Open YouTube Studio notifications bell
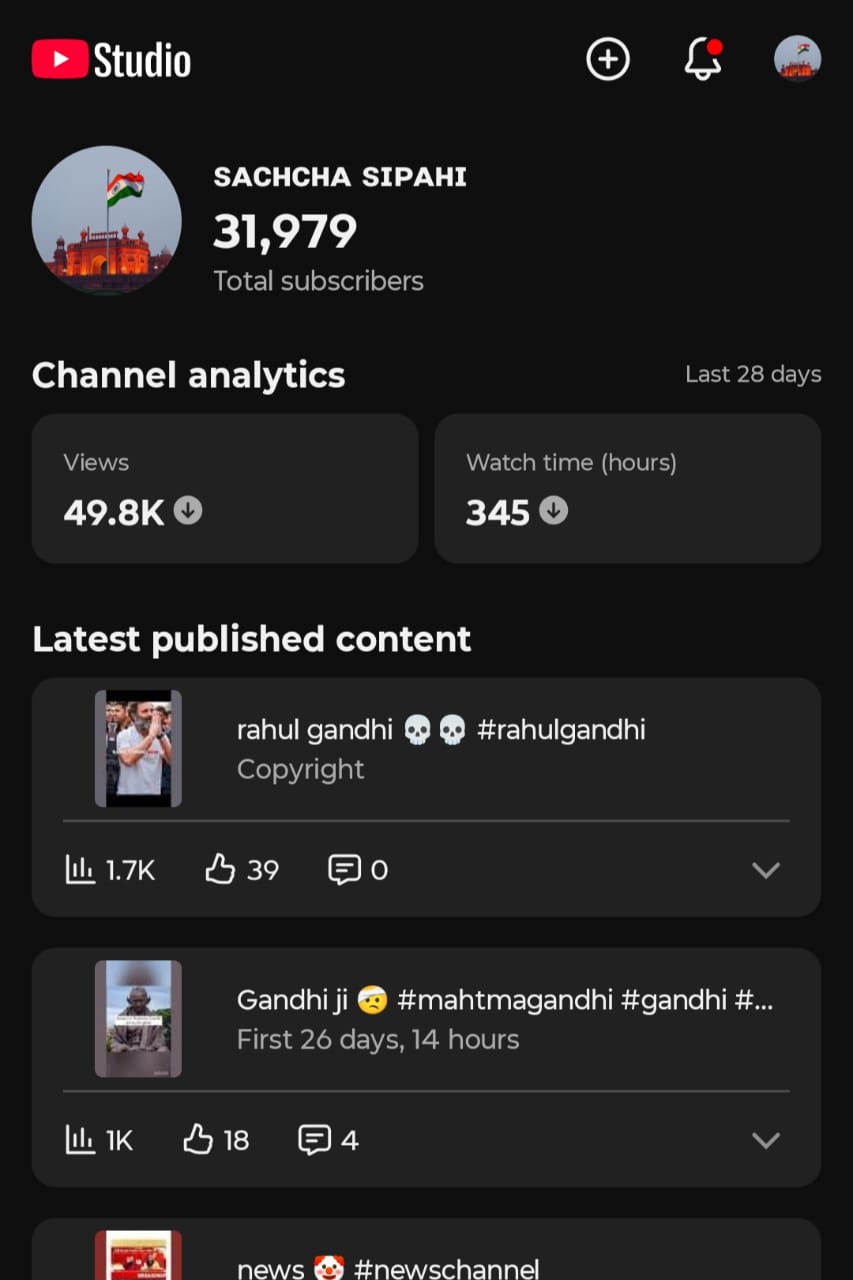This screenshot has width=853, height=1280. coord(702,60)
